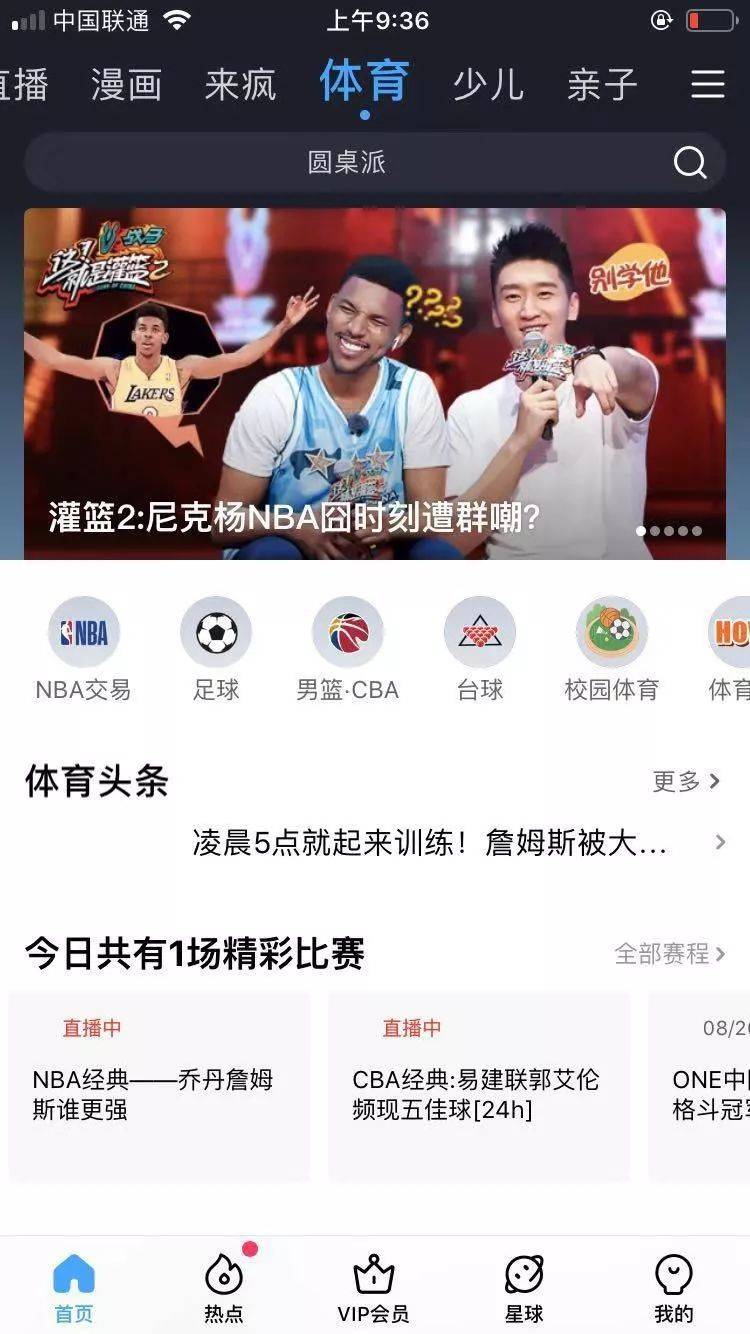750x1334 pixels.
Task: Open the channel list hamburger menu
Action: (x=707, y=84)
